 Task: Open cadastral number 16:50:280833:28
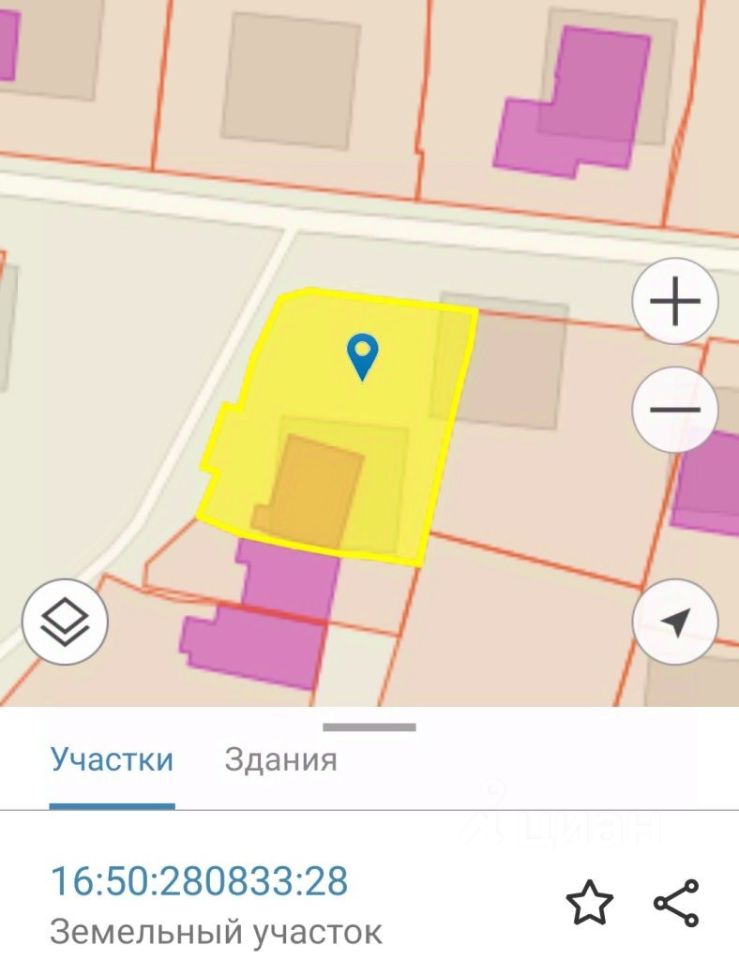pos(199,881)
